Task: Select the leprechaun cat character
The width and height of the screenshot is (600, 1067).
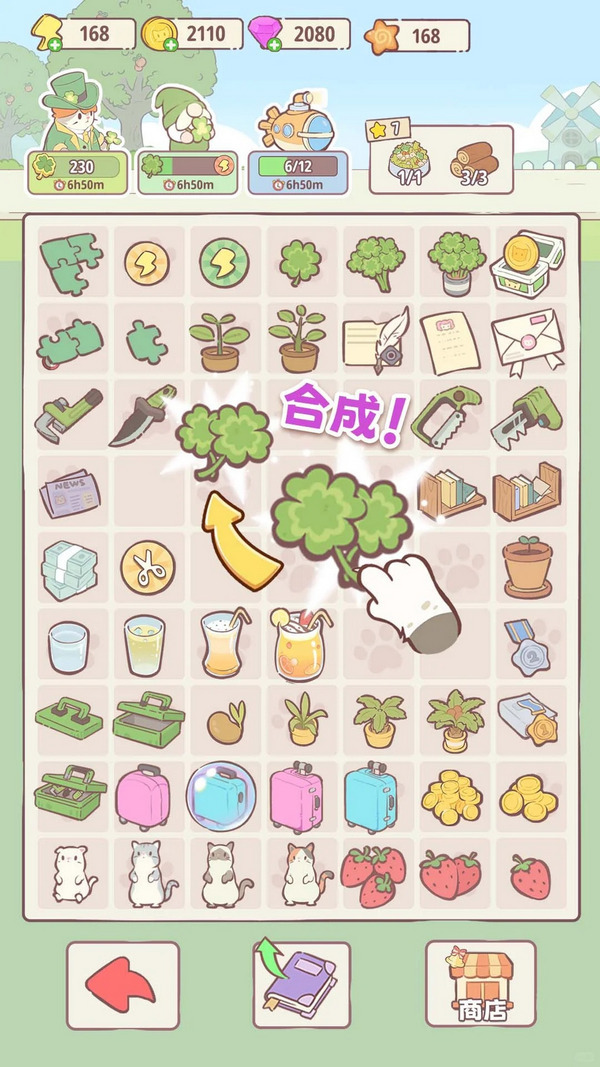Action: (x=75, y=120)
